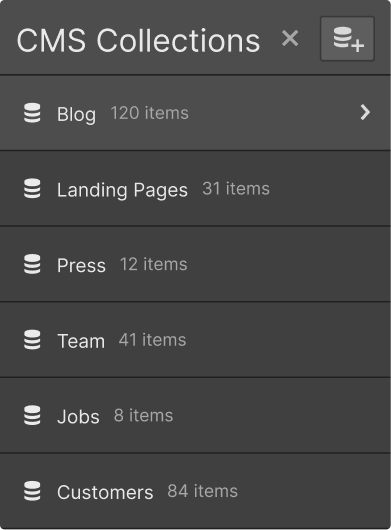
Task: View the Jobs collection
Action: (195, 415)
